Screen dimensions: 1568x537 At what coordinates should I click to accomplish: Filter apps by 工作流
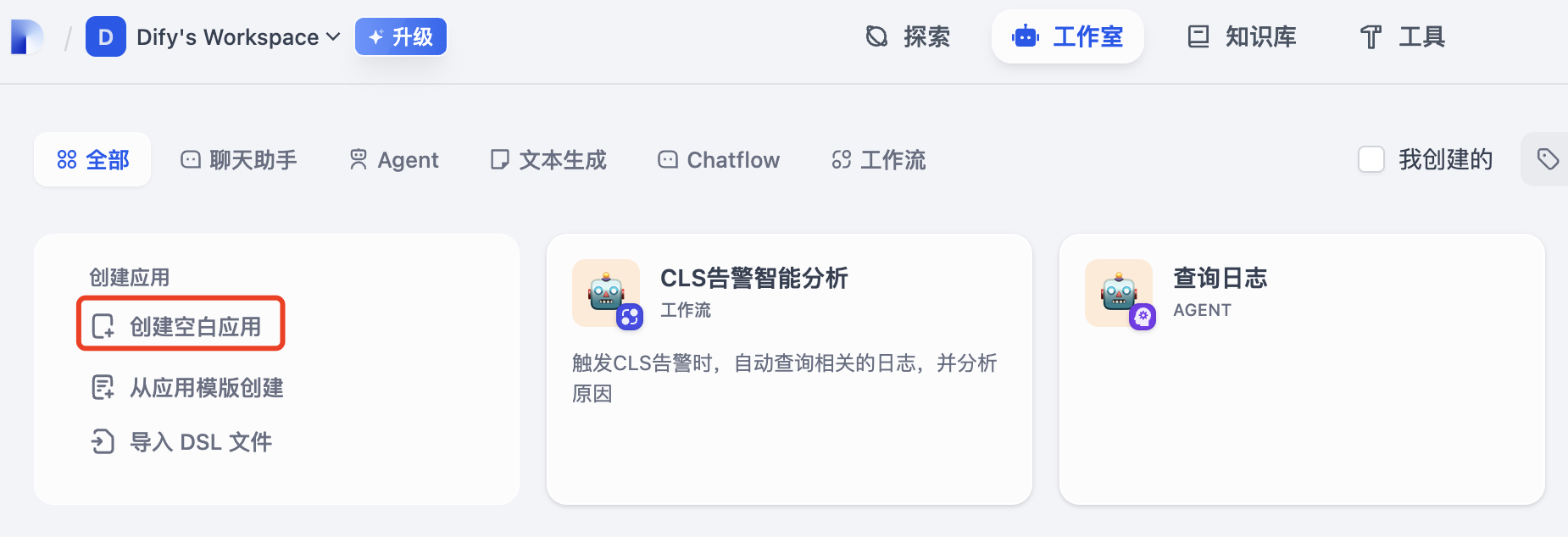[879, 160]
